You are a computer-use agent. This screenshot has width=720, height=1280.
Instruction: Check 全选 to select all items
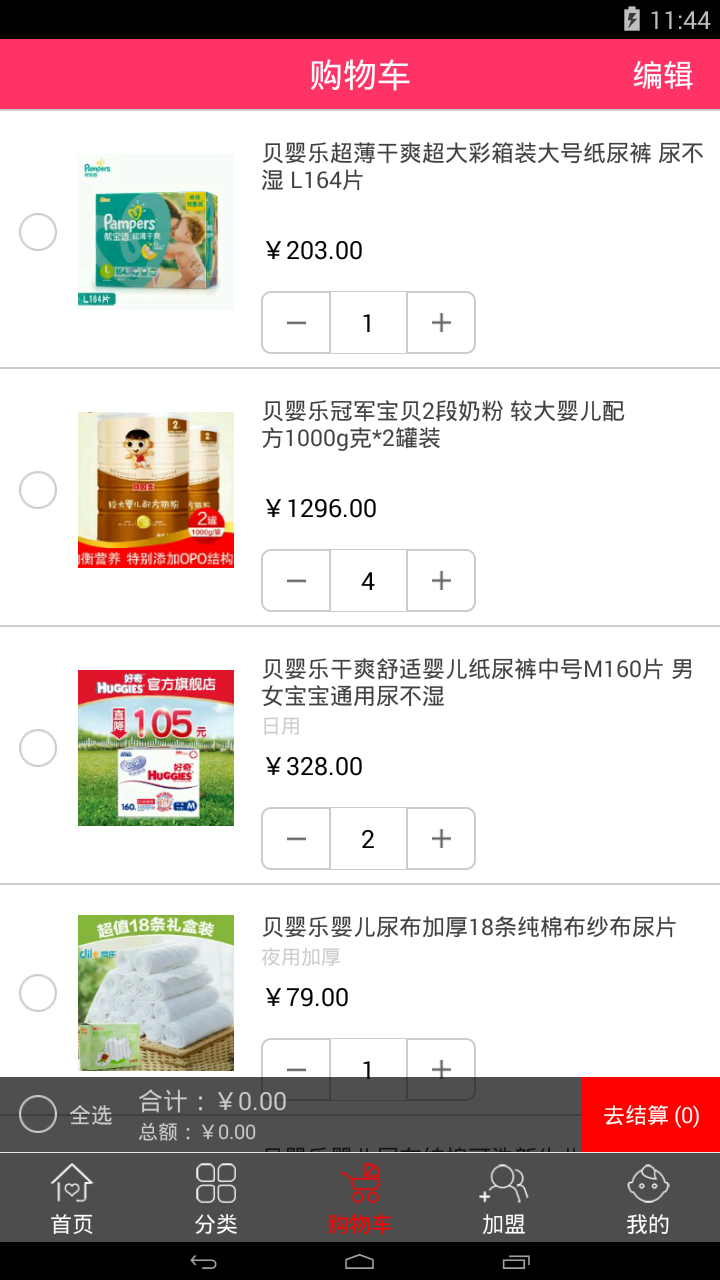coord(38,1114)
